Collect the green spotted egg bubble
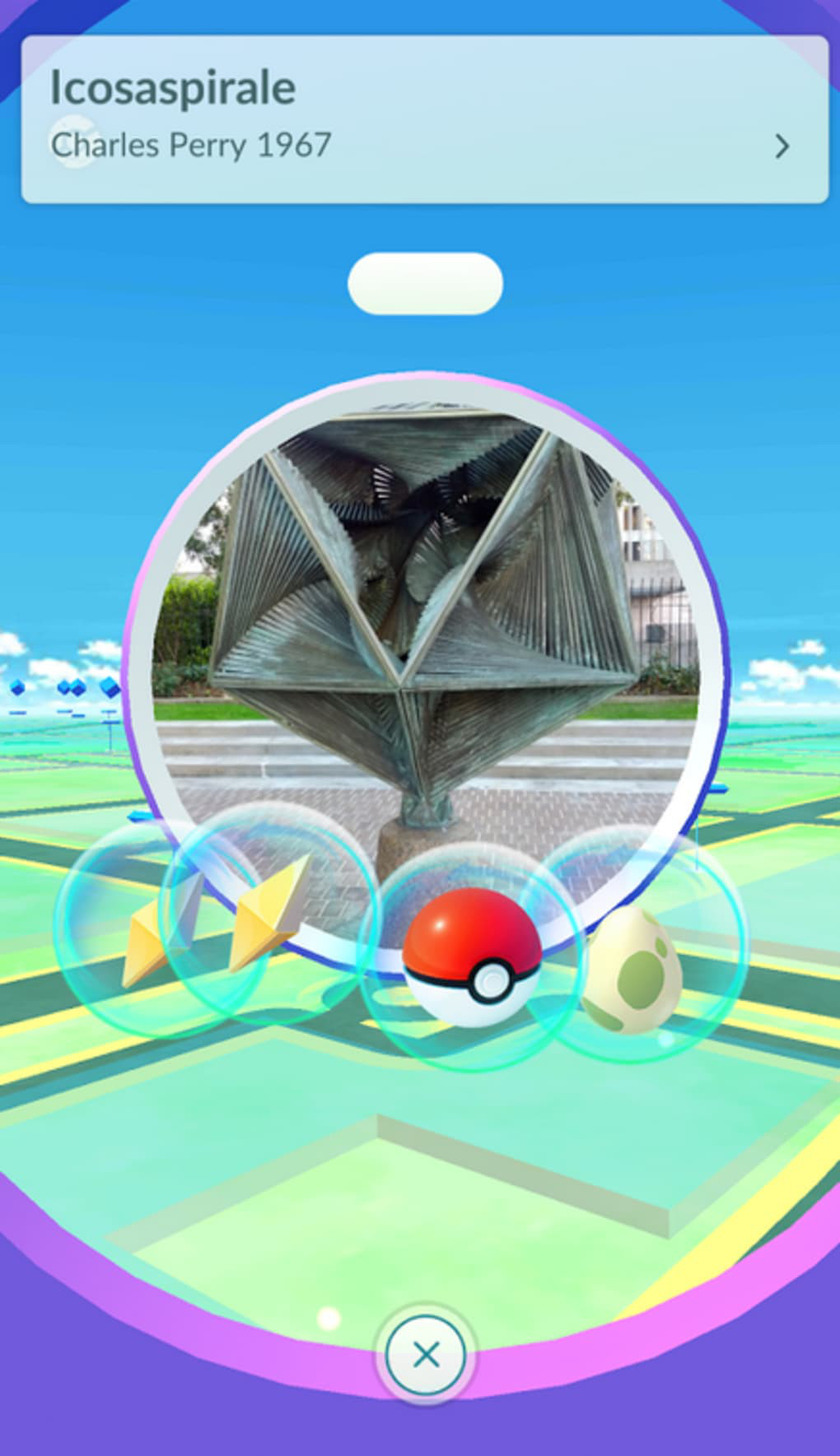Image resolution: width=840 pixels, height=1456 pixels. pos(634,970)
